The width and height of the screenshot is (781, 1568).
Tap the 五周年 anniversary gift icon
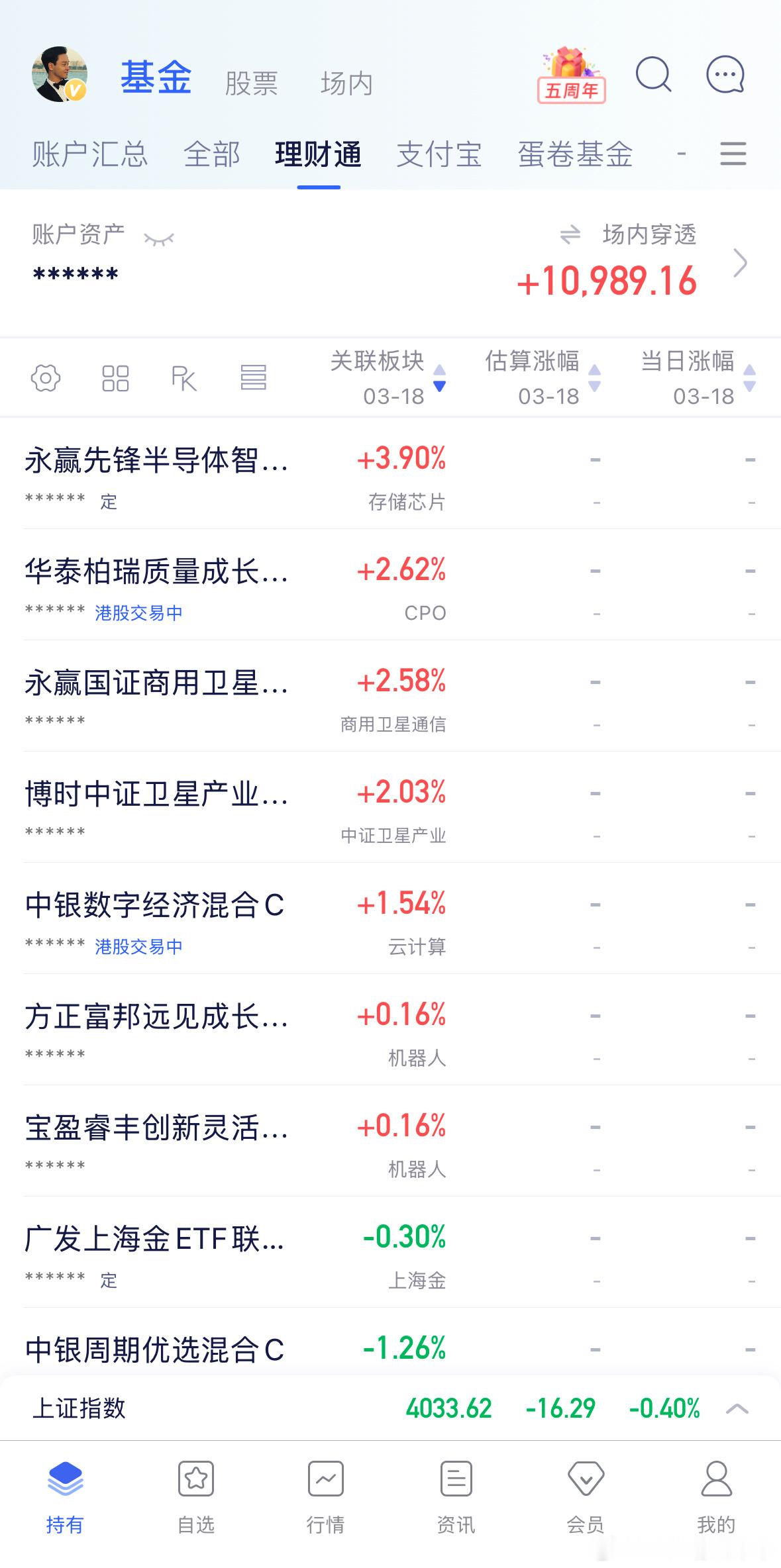571,75
